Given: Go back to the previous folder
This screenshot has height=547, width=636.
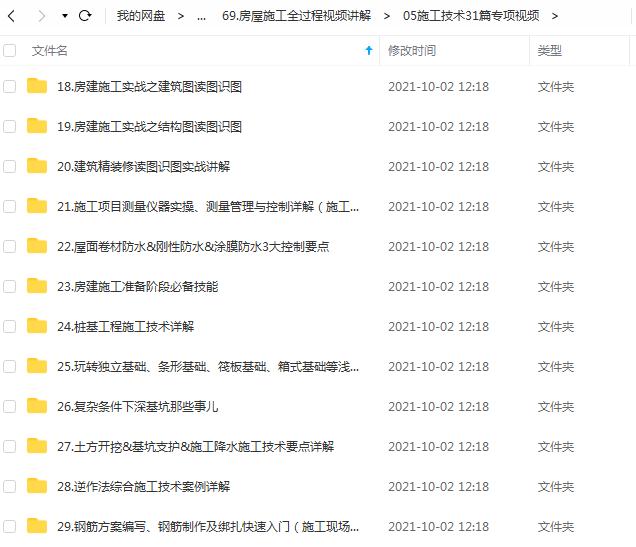Looking at the screenshot, I should pos(11,16).
